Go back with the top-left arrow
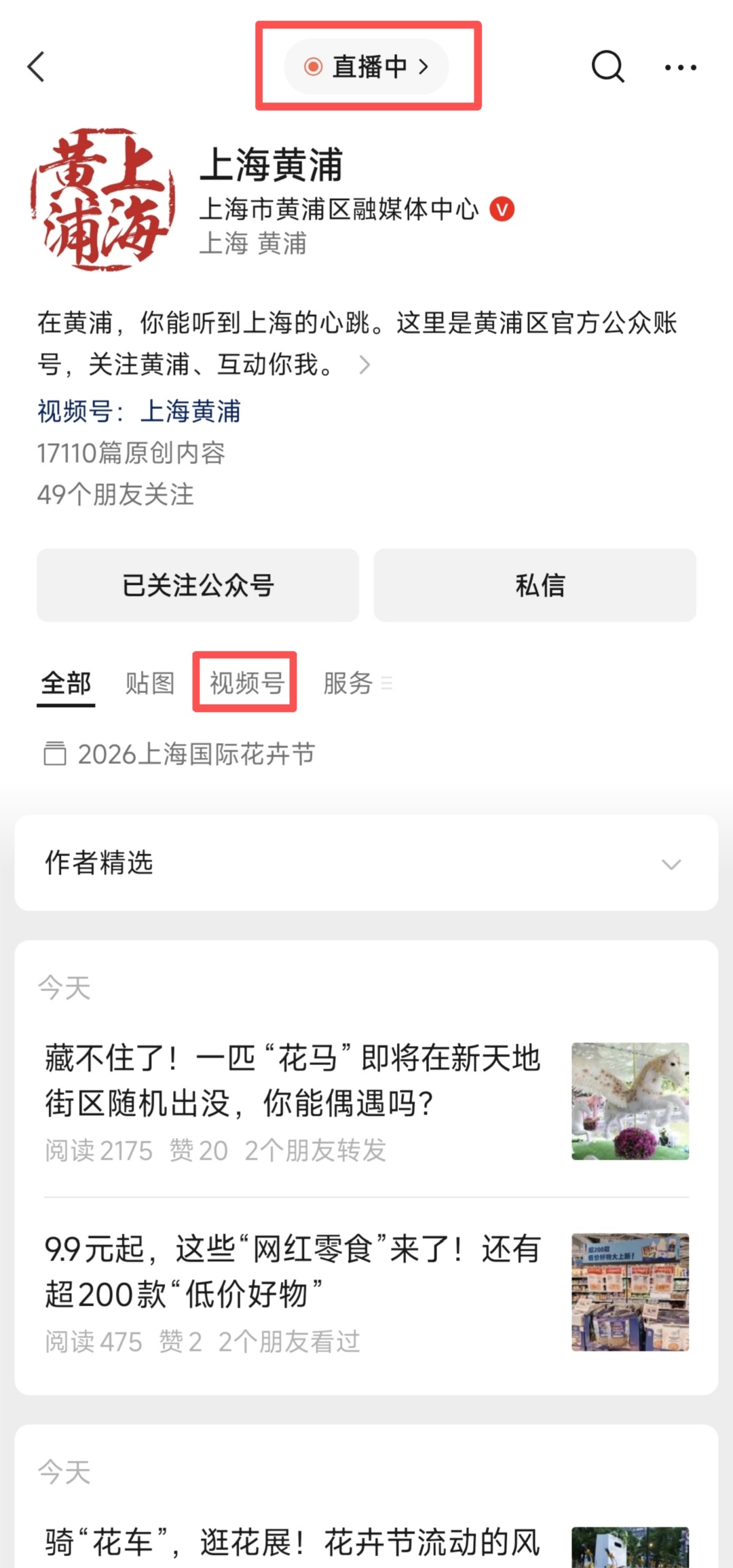 point(37,67)
